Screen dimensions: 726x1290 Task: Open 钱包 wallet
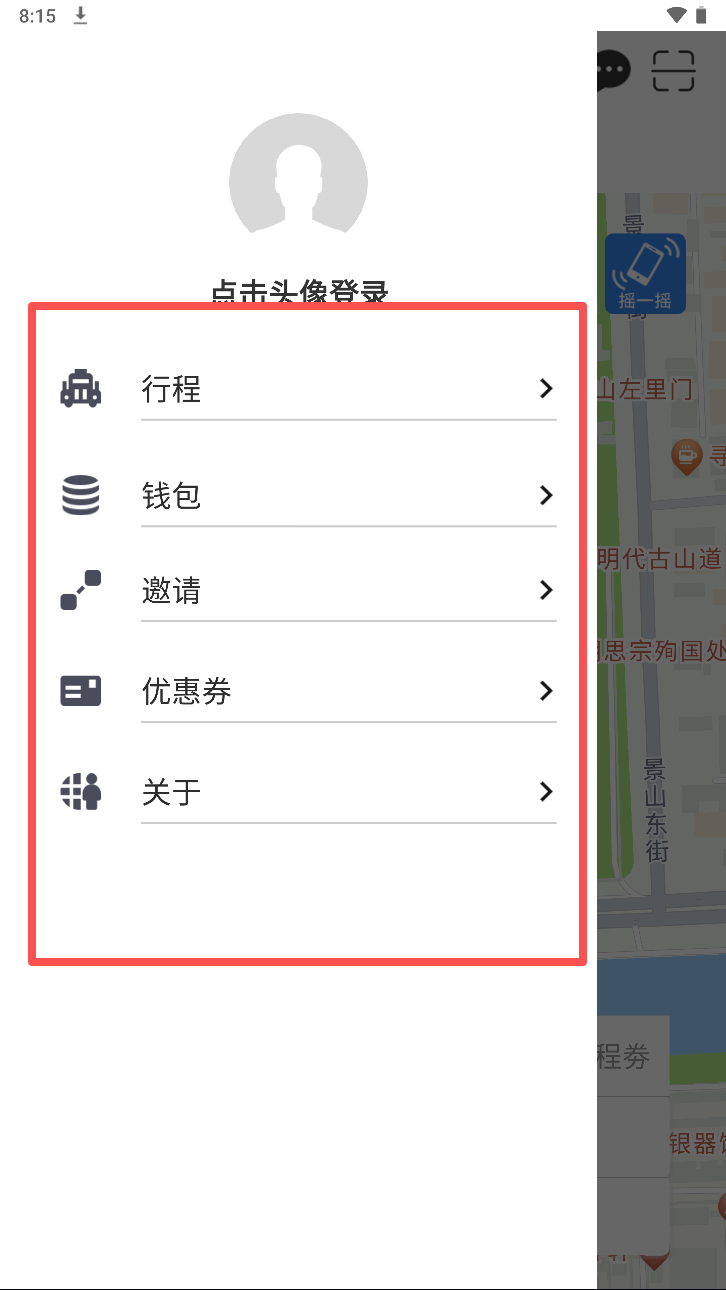(x=346, y=495)
